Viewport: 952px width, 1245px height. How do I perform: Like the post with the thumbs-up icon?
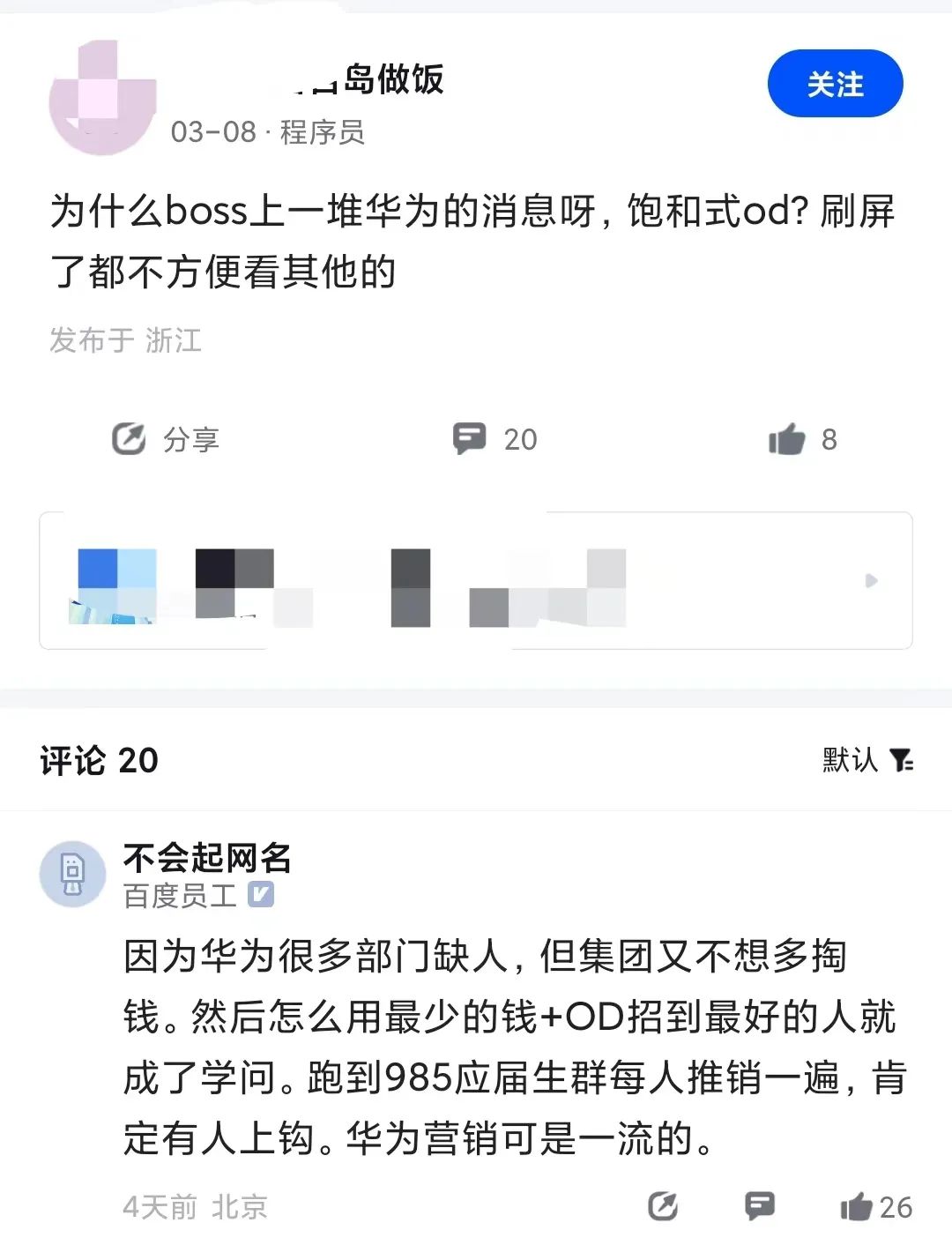click(792, 439)
